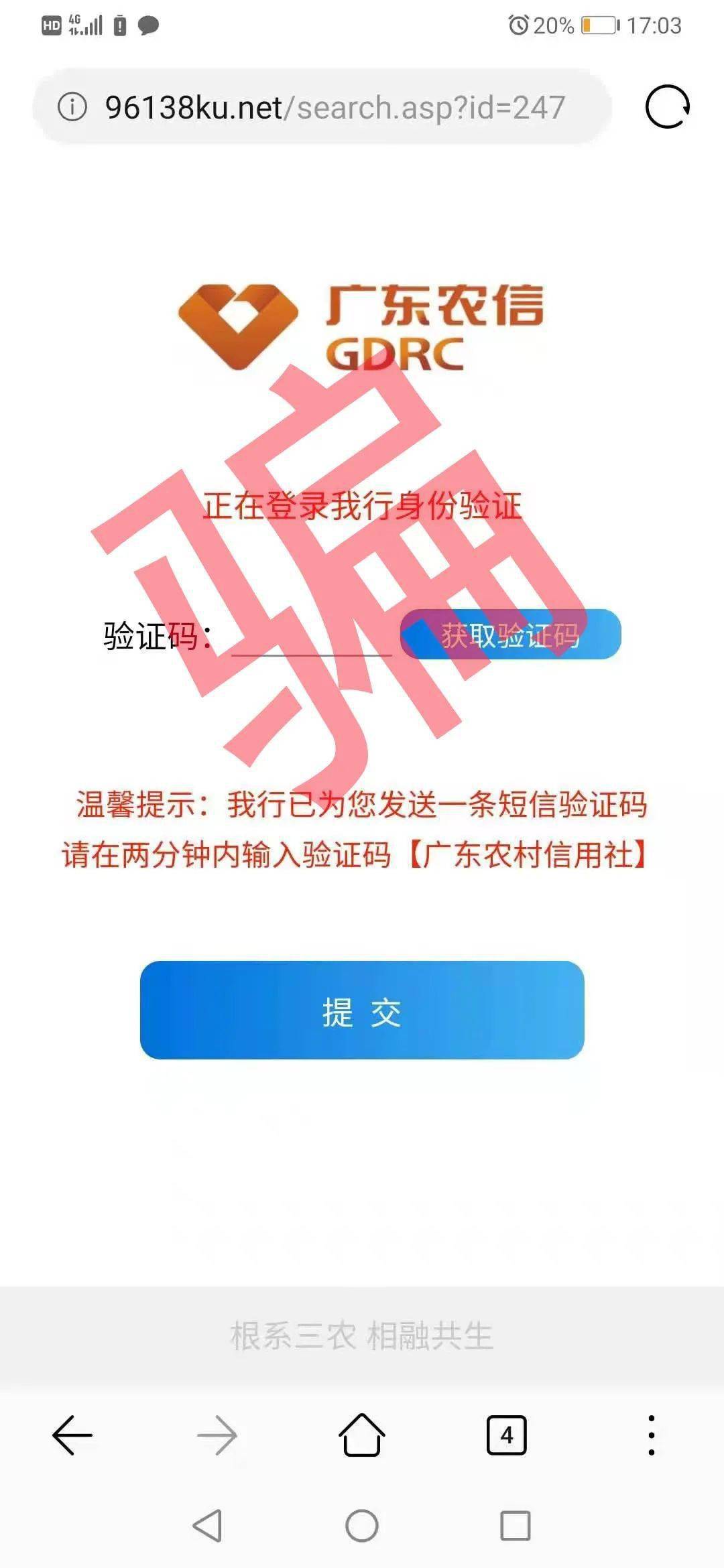
Task: Tap the system back triangle
Action: click(208, 1526)
